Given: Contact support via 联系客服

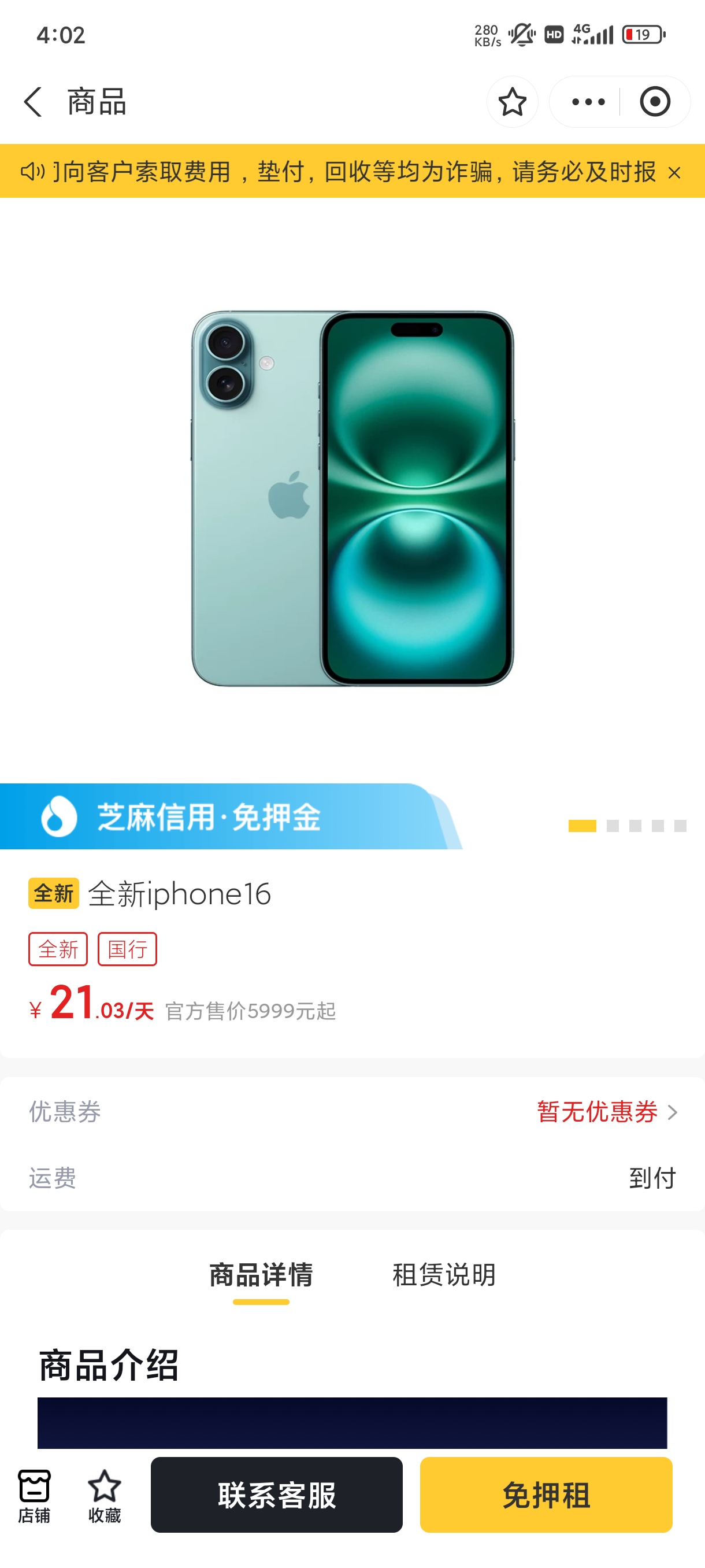Looking at the screenshot, I should pos(277,1495).
